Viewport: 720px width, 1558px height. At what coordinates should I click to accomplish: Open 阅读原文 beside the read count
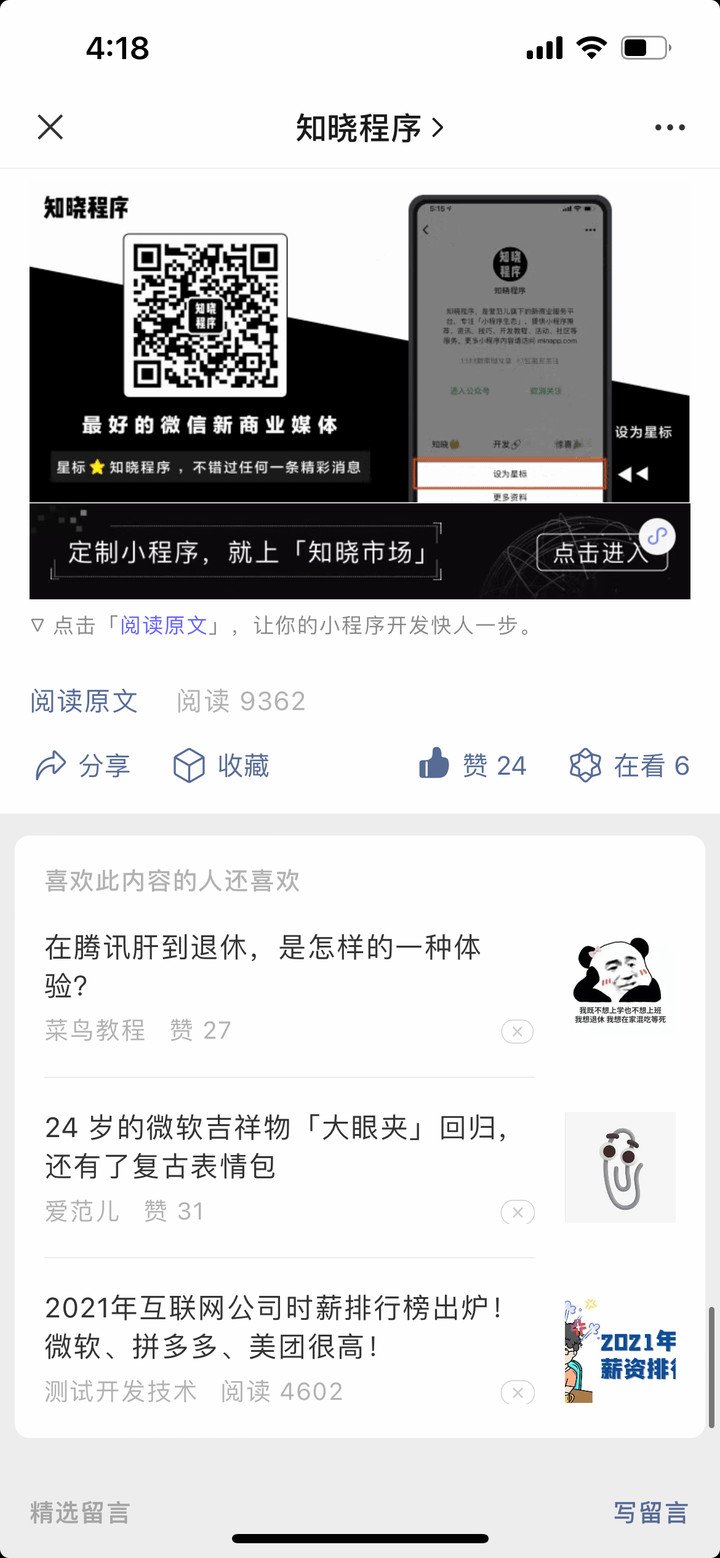(x=84, y=701)
